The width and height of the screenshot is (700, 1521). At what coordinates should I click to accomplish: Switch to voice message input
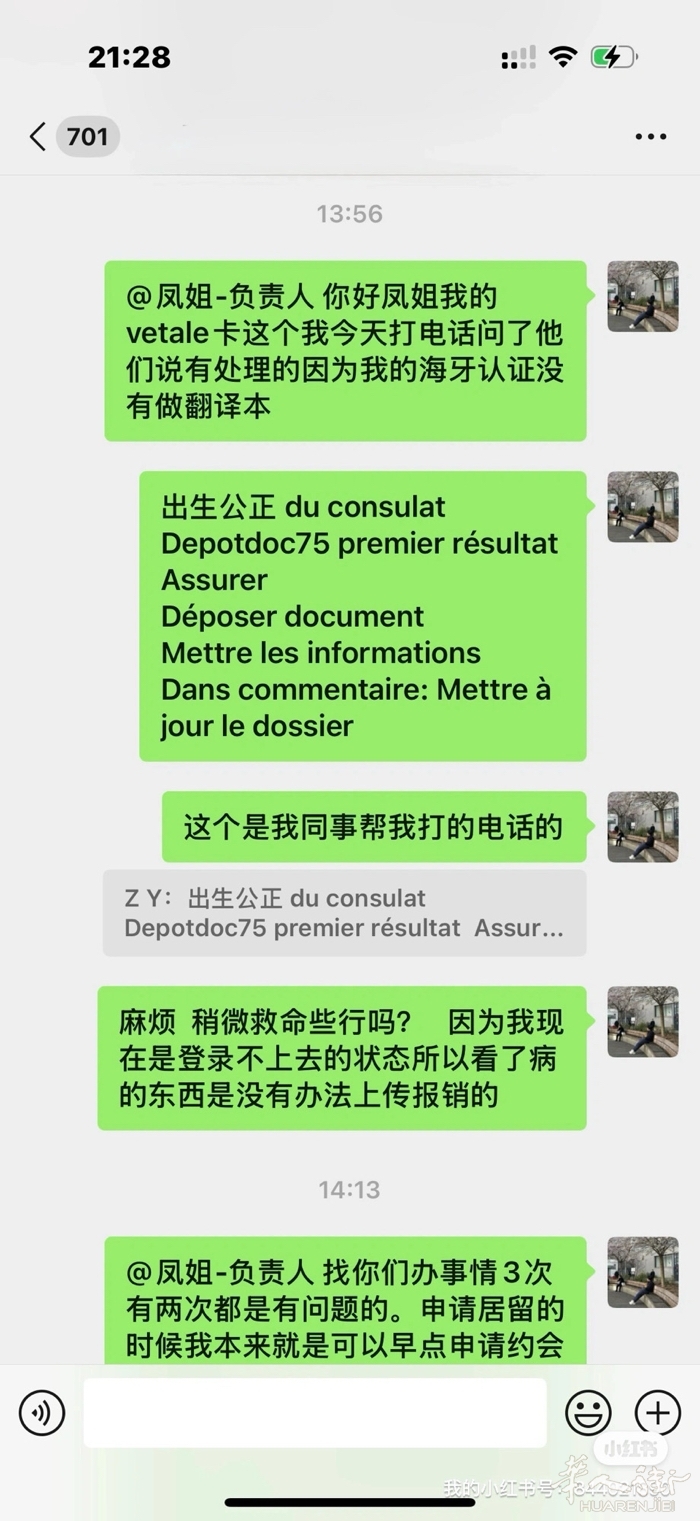42,1413
